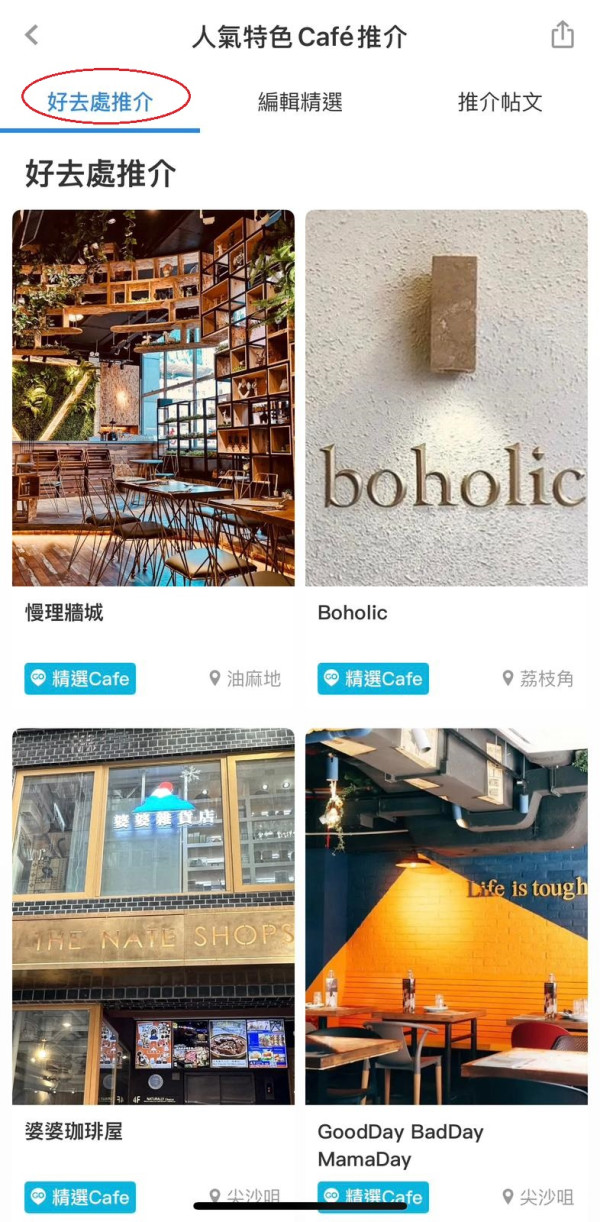The height and width of the screenshot is (1222, 600).
Task: Select the 好去處推介 tab
Action: (101, 101)
